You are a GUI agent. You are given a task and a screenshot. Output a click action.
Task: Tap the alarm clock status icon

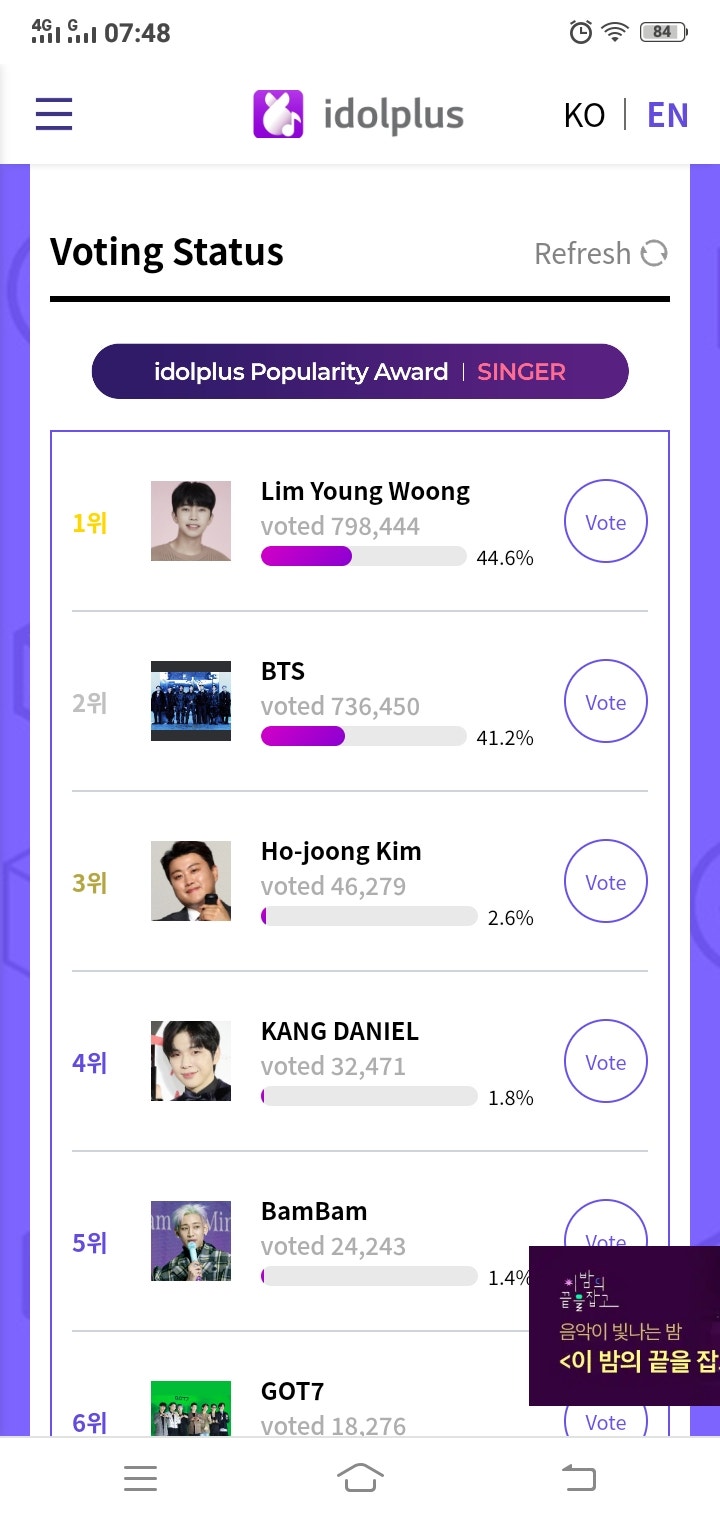click(x=578, y=32)
